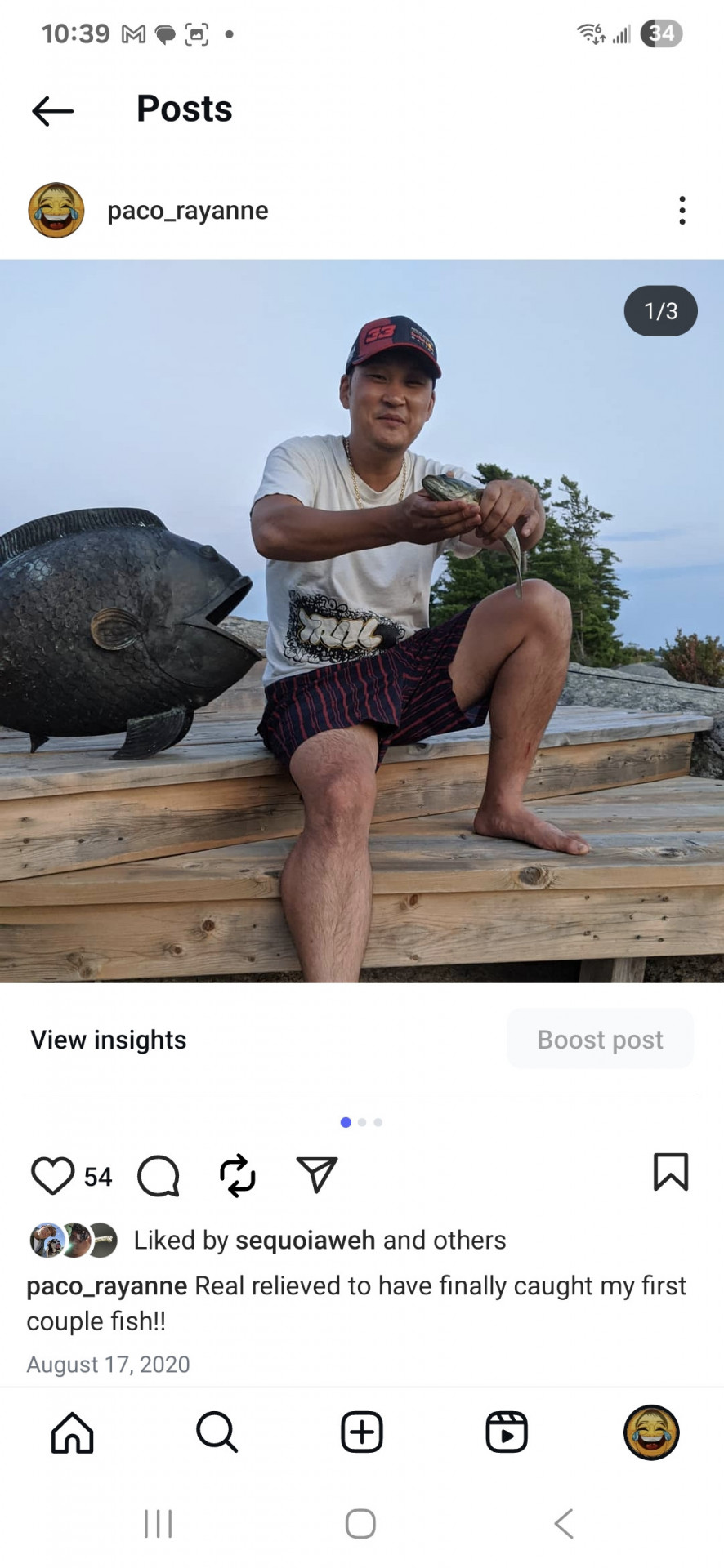
Task: Create a new post with the plus tab
Action: pos(362,1432)
